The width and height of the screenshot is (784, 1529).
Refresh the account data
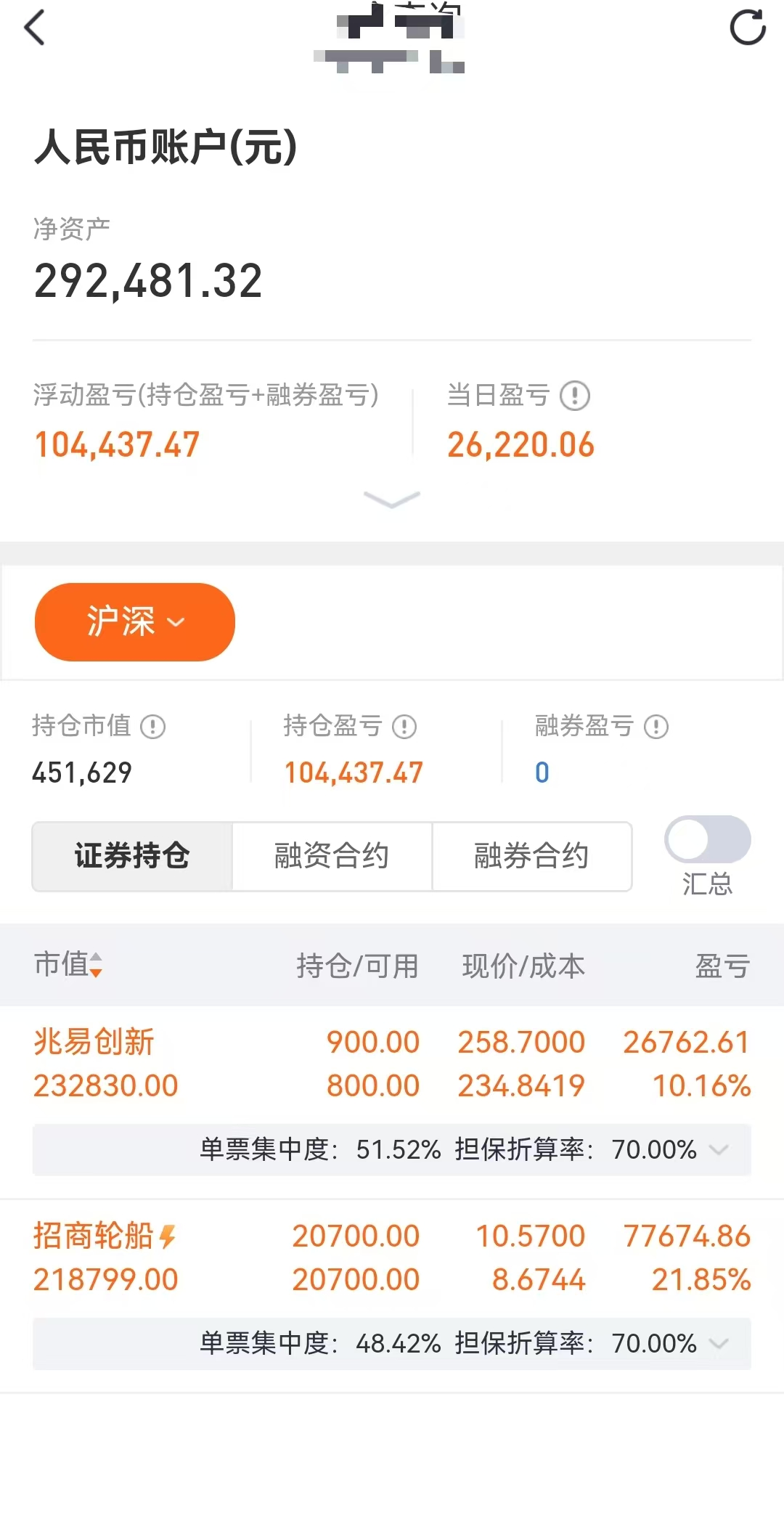[747, 28]
